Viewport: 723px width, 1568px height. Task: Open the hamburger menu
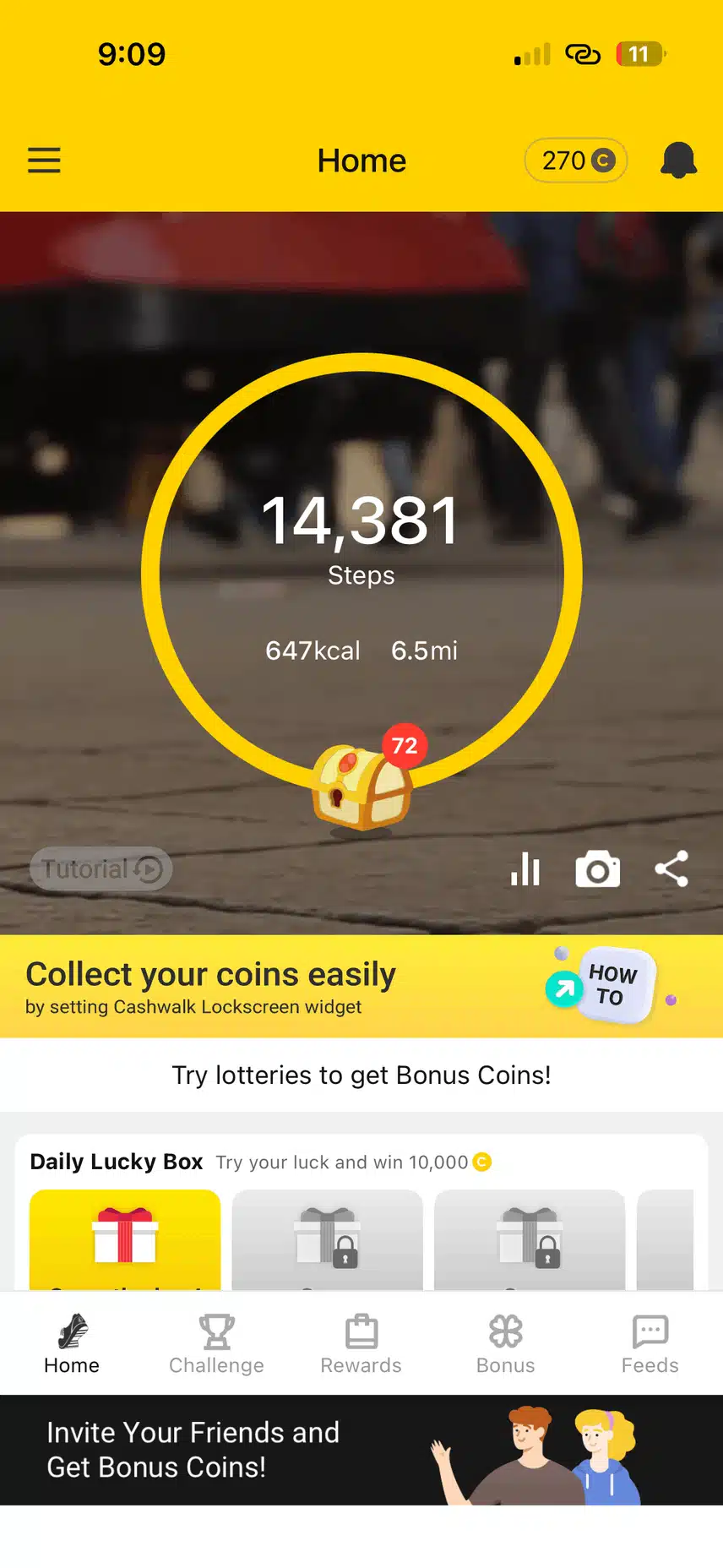(44, 161)
